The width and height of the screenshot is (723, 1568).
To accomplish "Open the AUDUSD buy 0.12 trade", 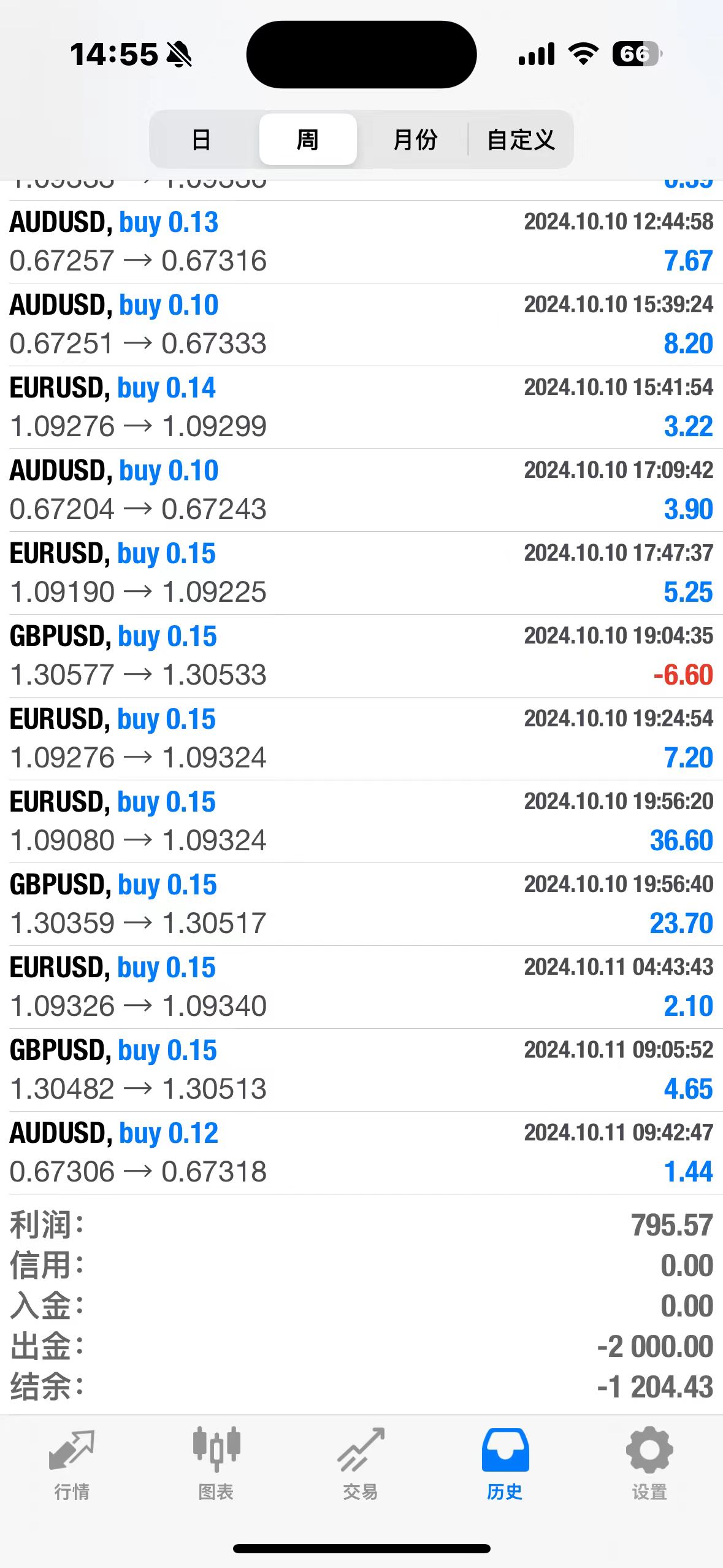I will coord(361,1153).
